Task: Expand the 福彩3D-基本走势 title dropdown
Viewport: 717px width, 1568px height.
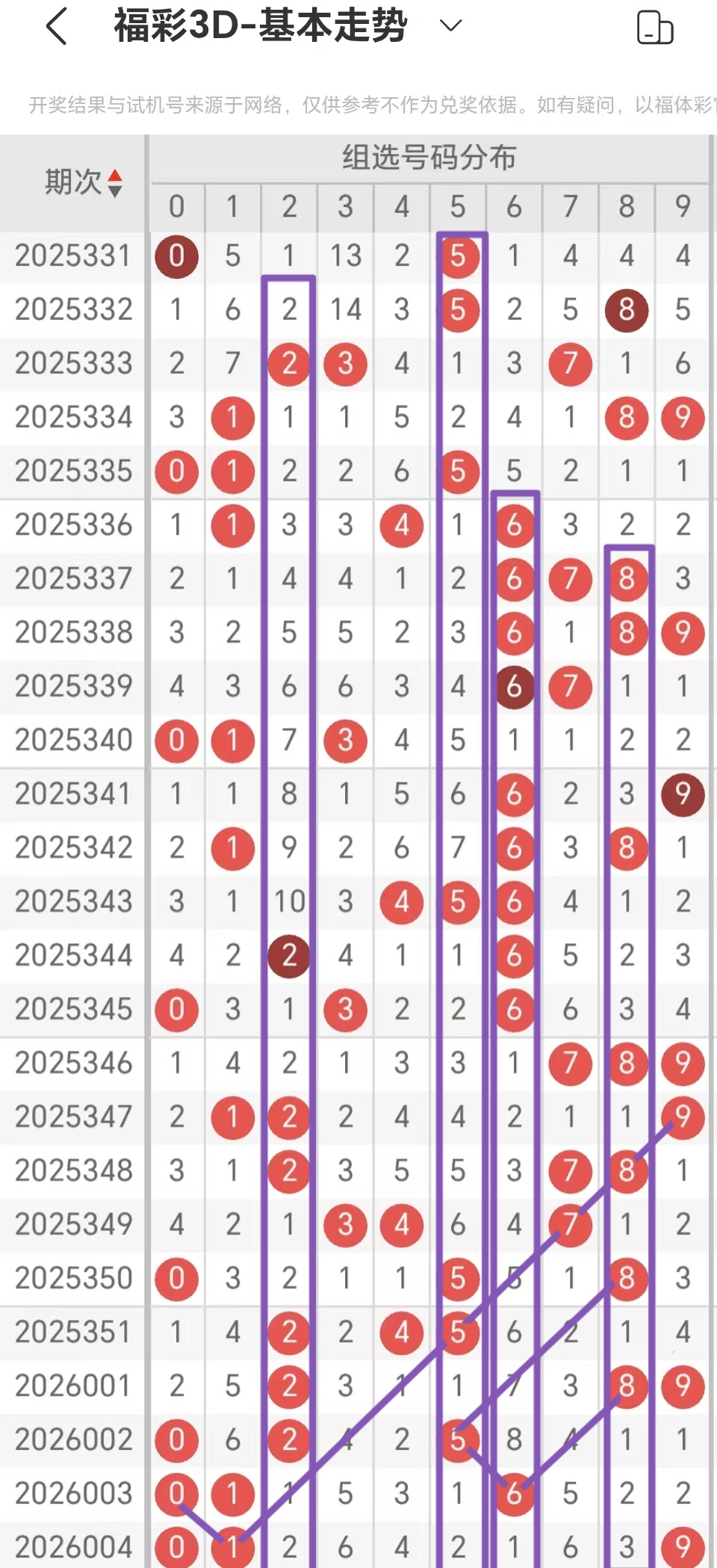Action: tap(450, 26)
